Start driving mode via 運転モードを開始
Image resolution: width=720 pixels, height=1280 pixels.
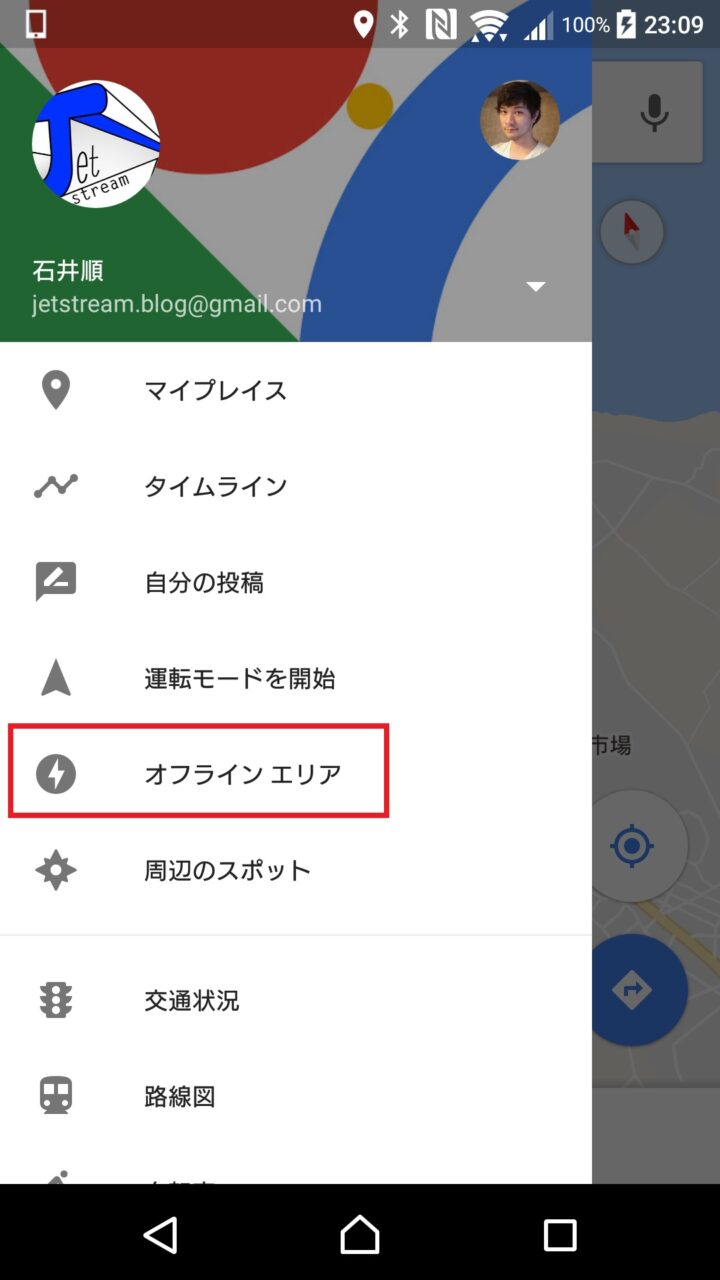[x=239, y=678]
